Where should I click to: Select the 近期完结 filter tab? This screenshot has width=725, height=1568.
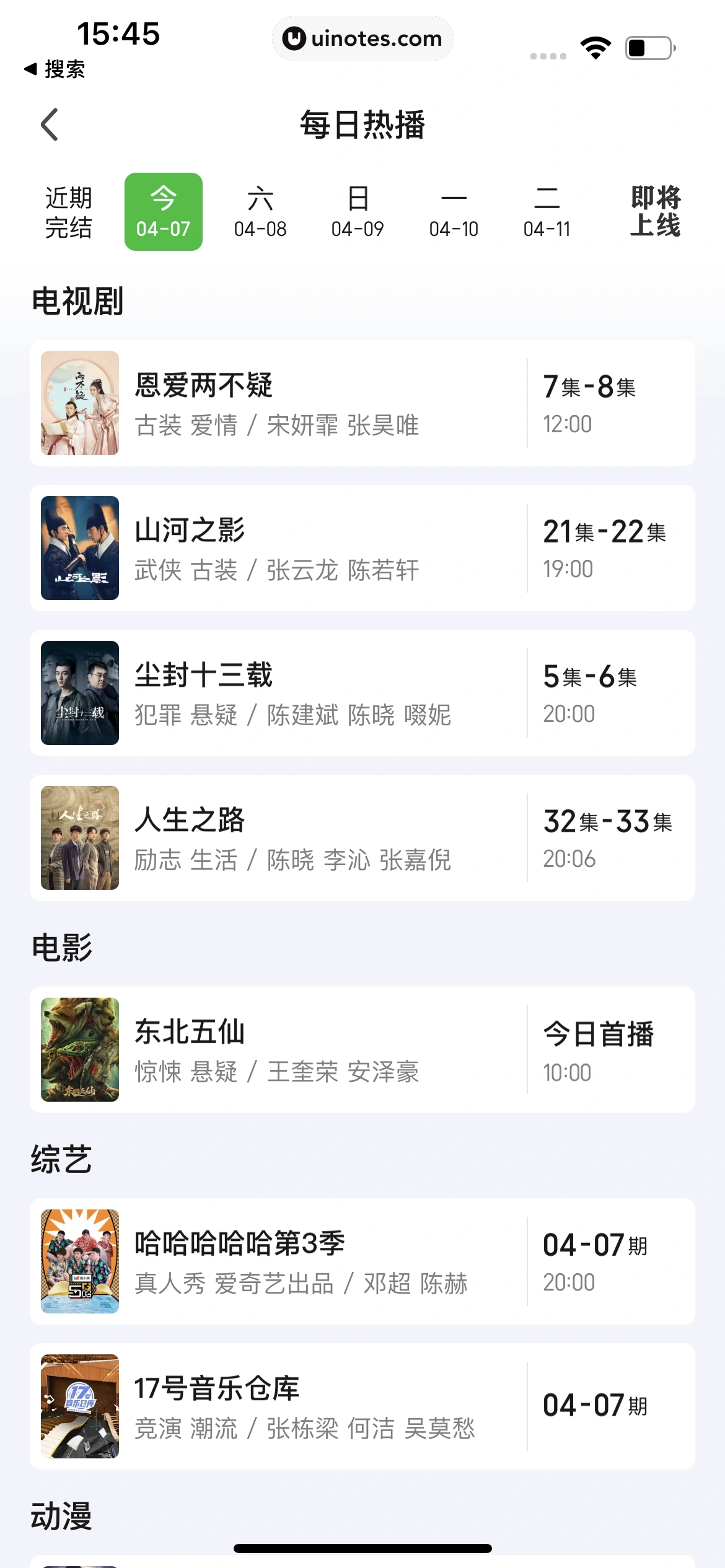point(67,212)
